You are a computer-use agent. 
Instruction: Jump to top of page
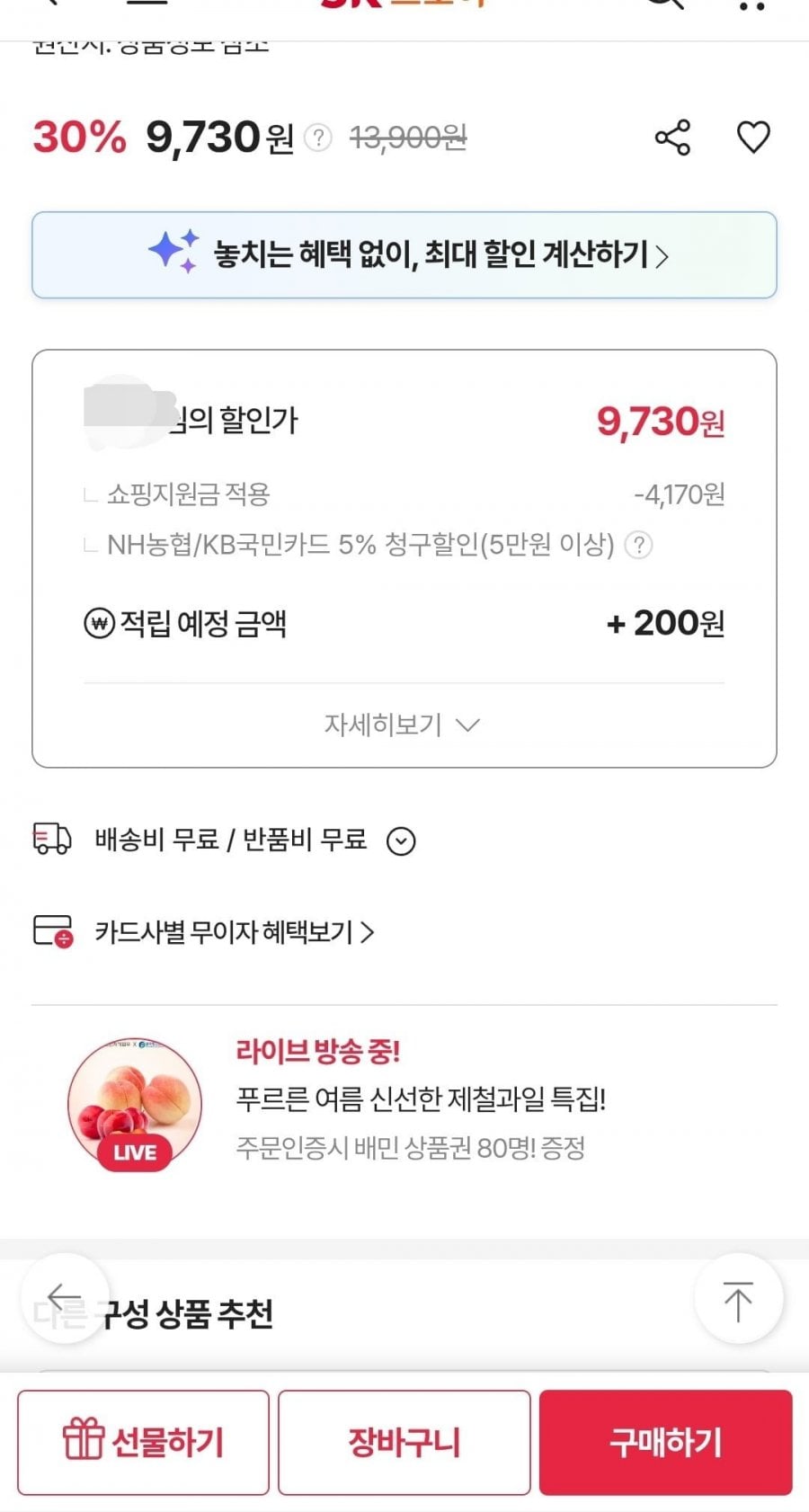click(x=738, y=1299)
